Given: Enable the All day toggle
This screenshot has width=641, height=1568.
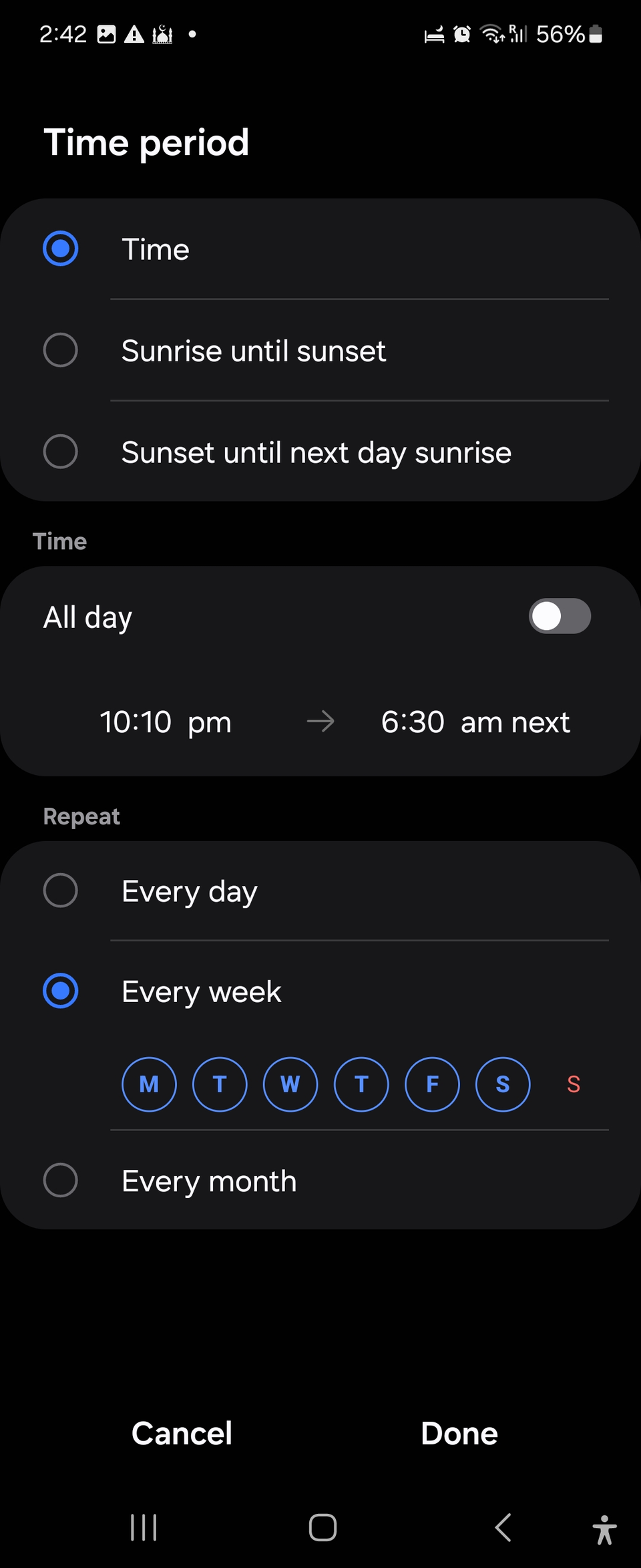Looking at the screenshot, I should point(560,616).
